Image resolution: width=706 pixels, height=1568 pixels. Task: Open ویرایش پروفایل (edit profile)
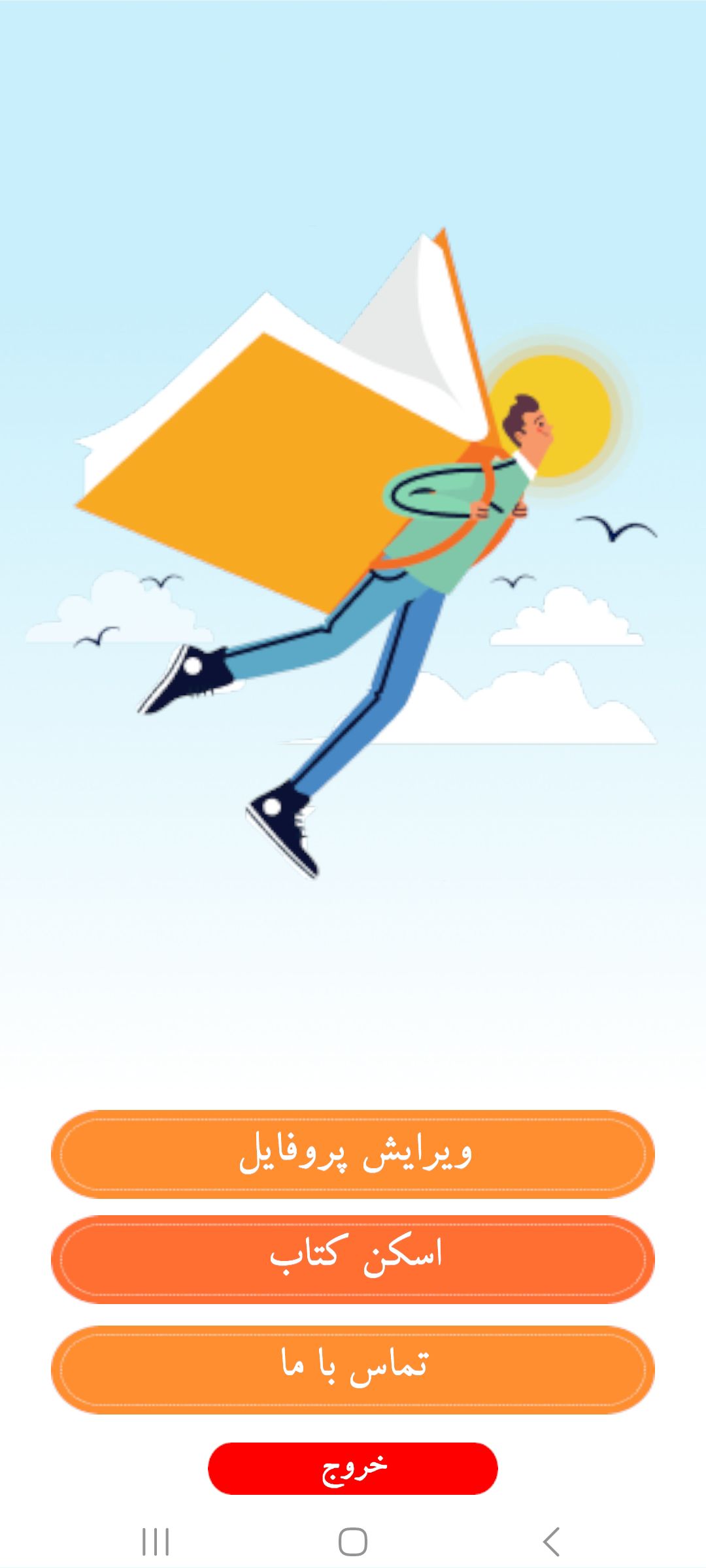[x=353, y=1154]
